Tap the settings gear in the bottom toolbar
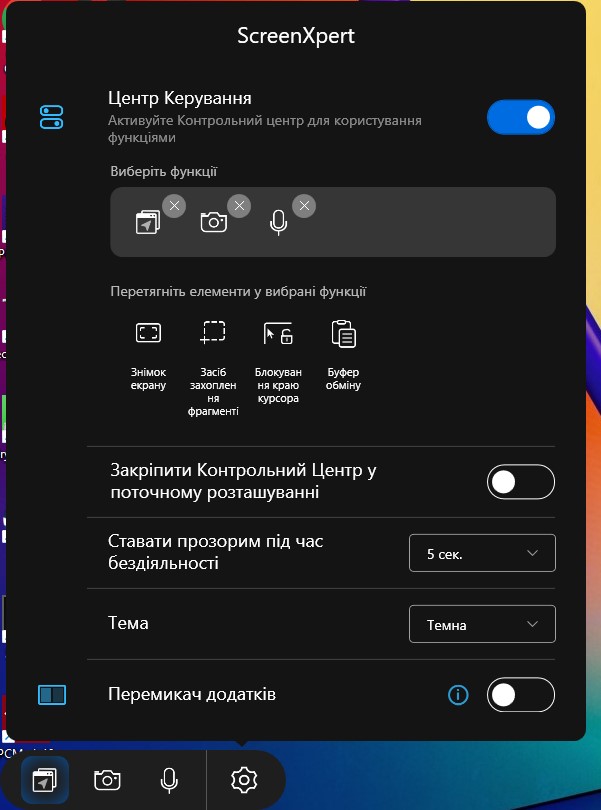Image resolution: width=601 pixels, height=810 pixels. pos(243,780)
